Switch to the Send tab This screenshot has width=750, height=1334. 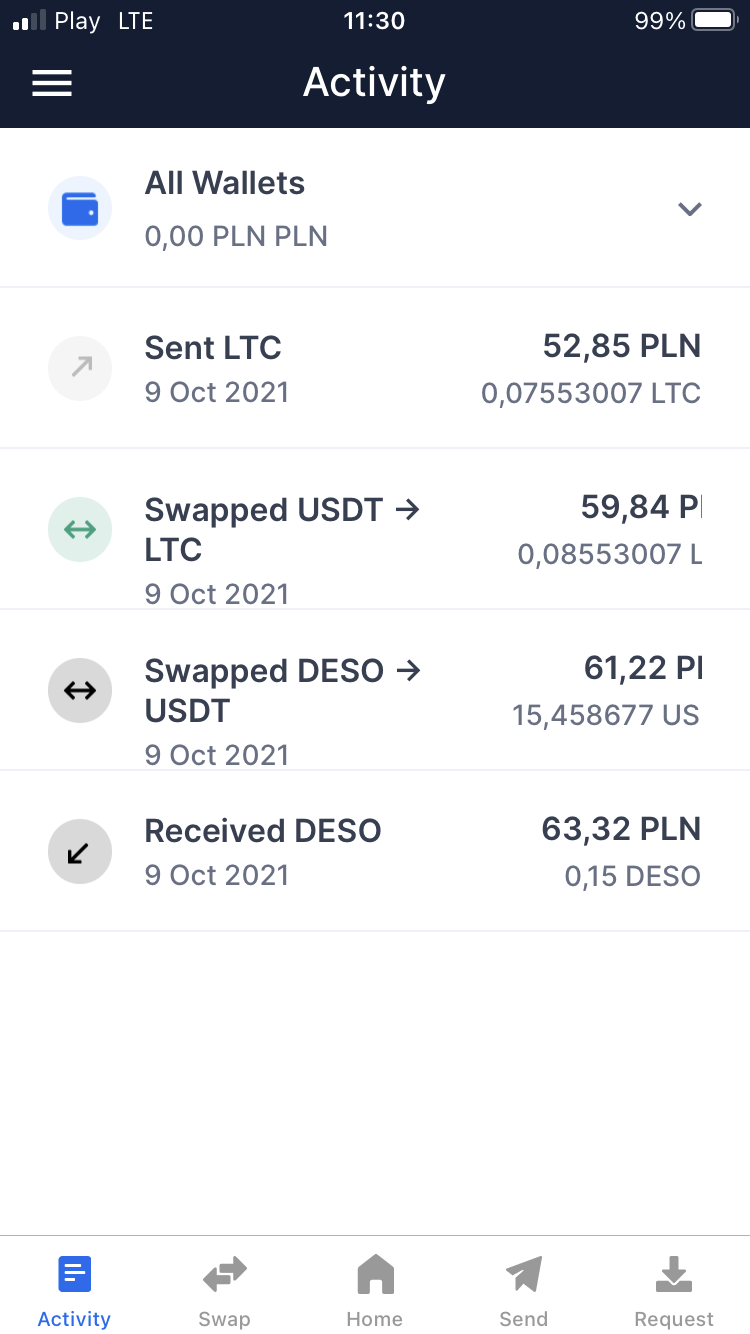tap(524, 1291)
